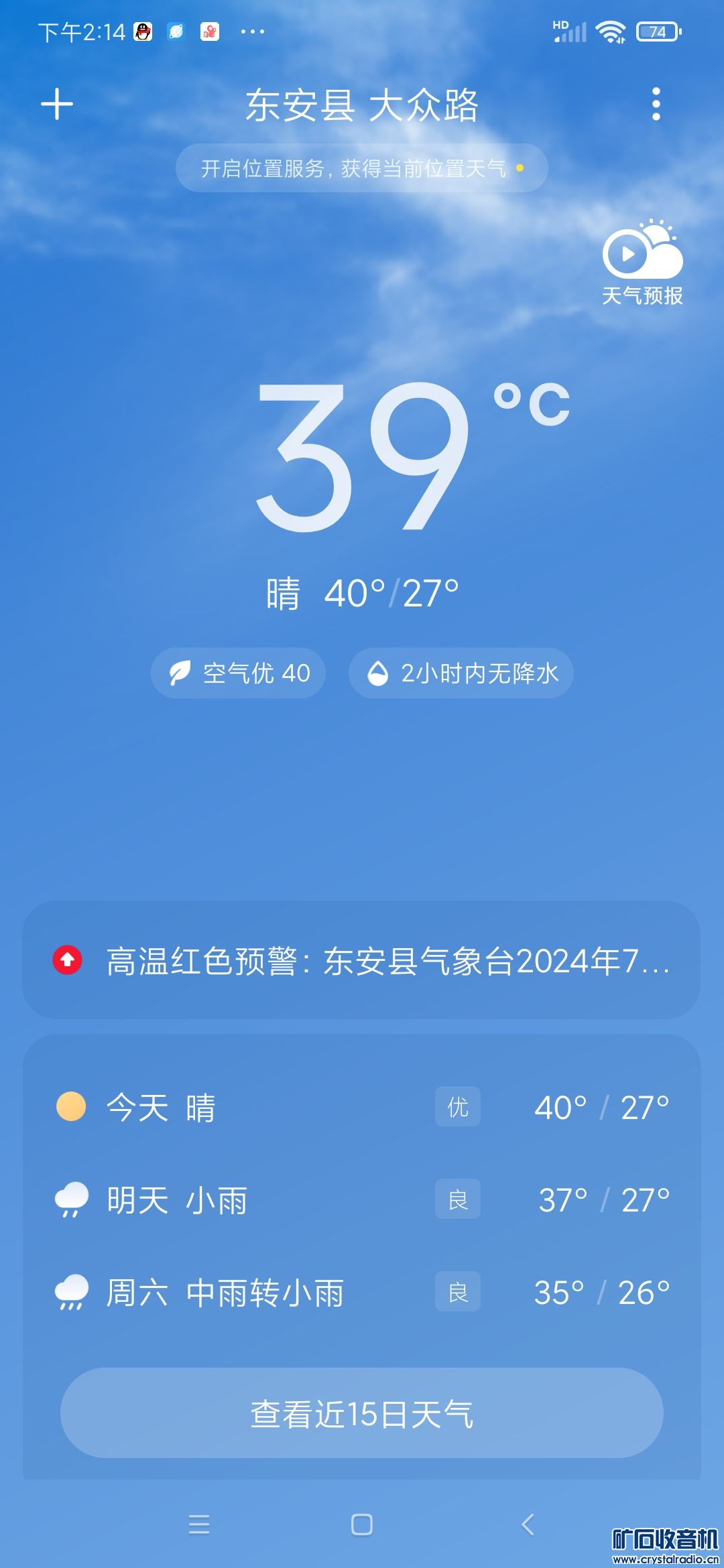Open the 高温红色预警 heat warning card
Screen dimensions: 724x1568
pos(361,960)
